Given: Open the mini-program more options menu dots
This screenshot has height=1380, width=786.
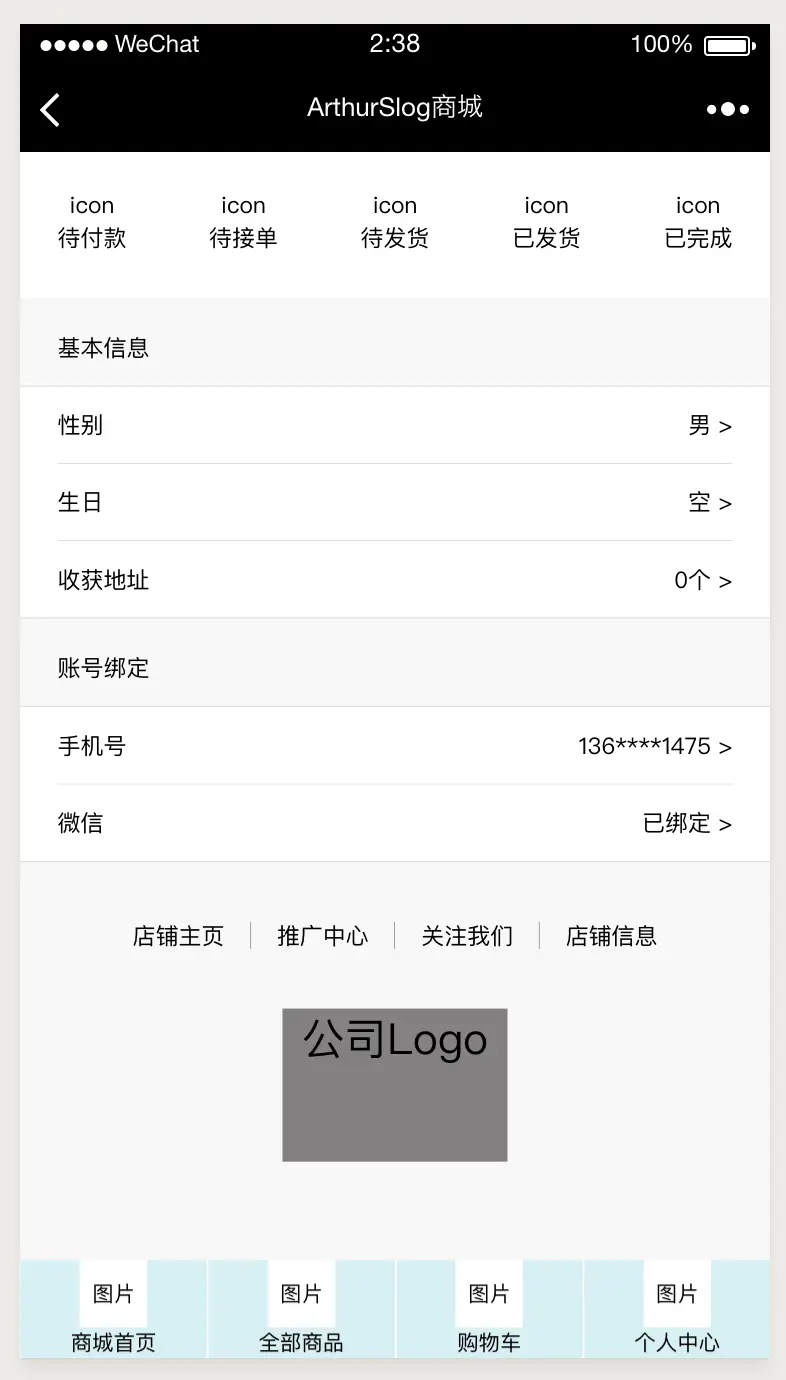Looking at the screenshot, I should pyautogui.click(x=727, y=110).
